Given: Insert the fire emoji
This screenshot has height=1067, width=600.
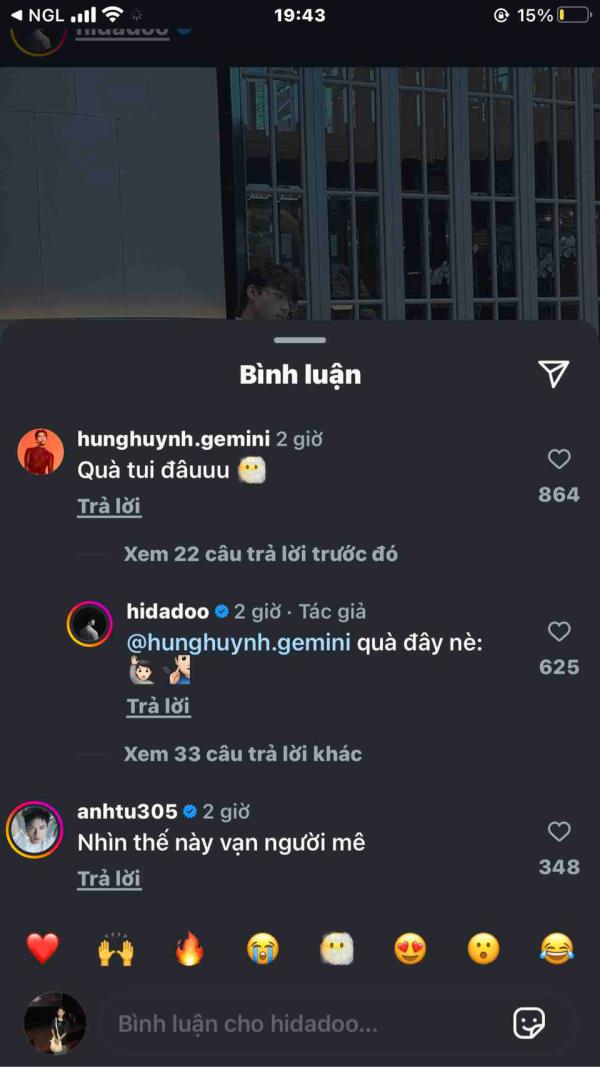Looking at the screenshot, I should pos(190,949).
